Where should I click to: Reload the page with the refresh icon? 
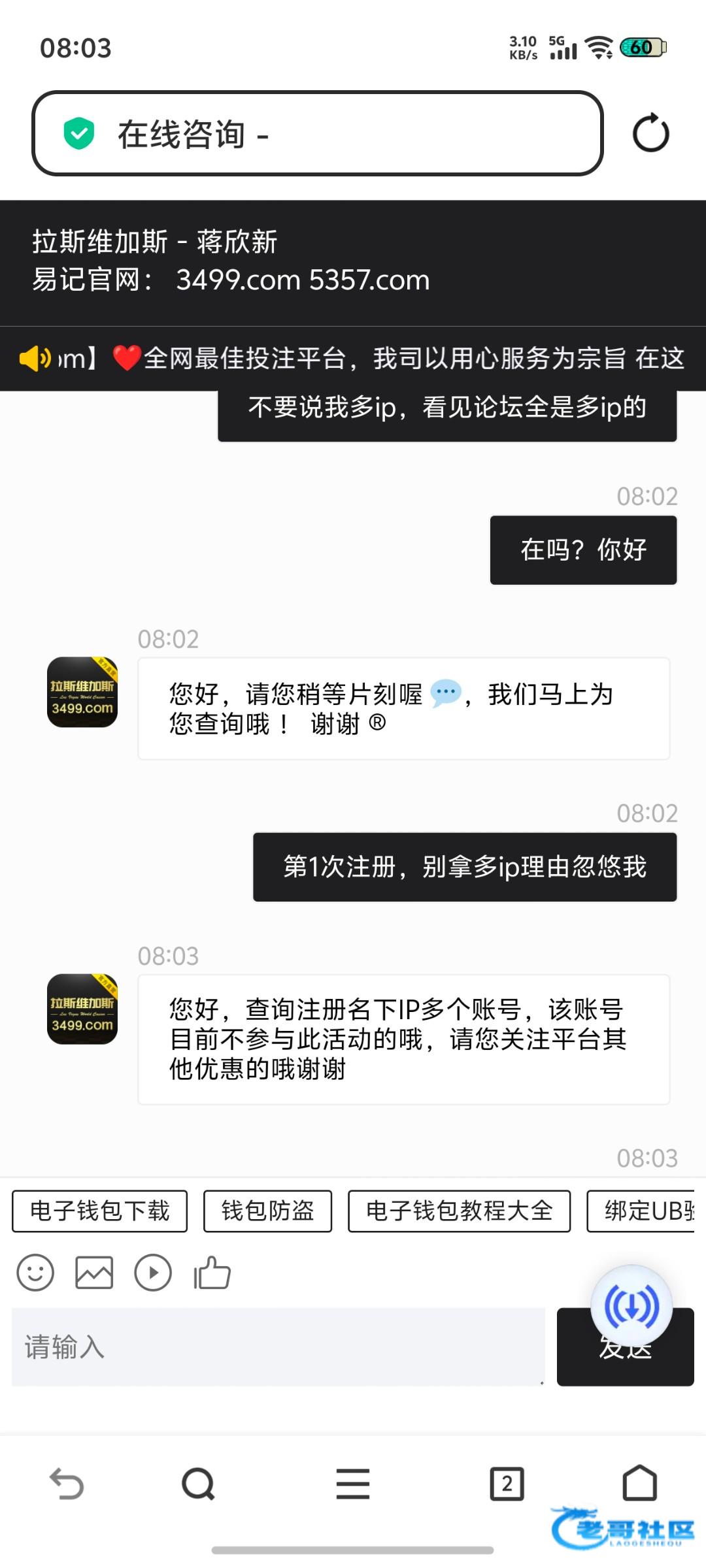coord(650,134)
